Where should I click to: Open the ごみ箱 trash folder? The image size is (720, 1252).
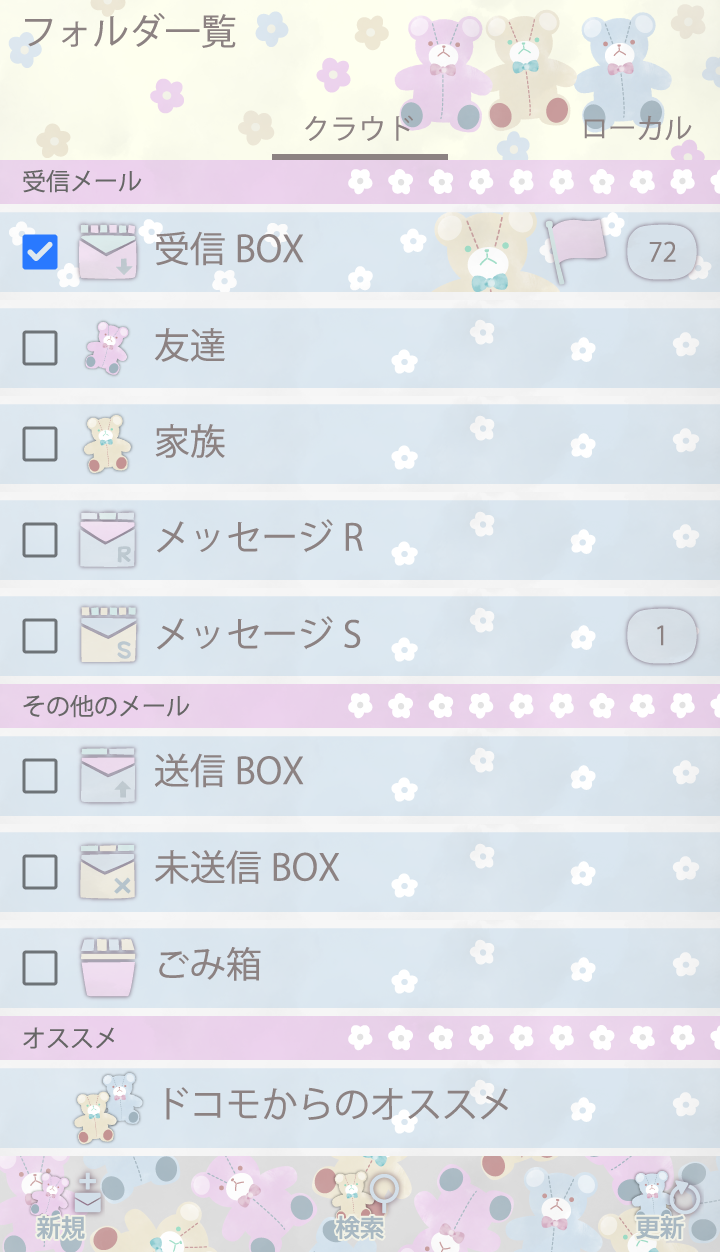pyautogui.click(x=209, y=966)
